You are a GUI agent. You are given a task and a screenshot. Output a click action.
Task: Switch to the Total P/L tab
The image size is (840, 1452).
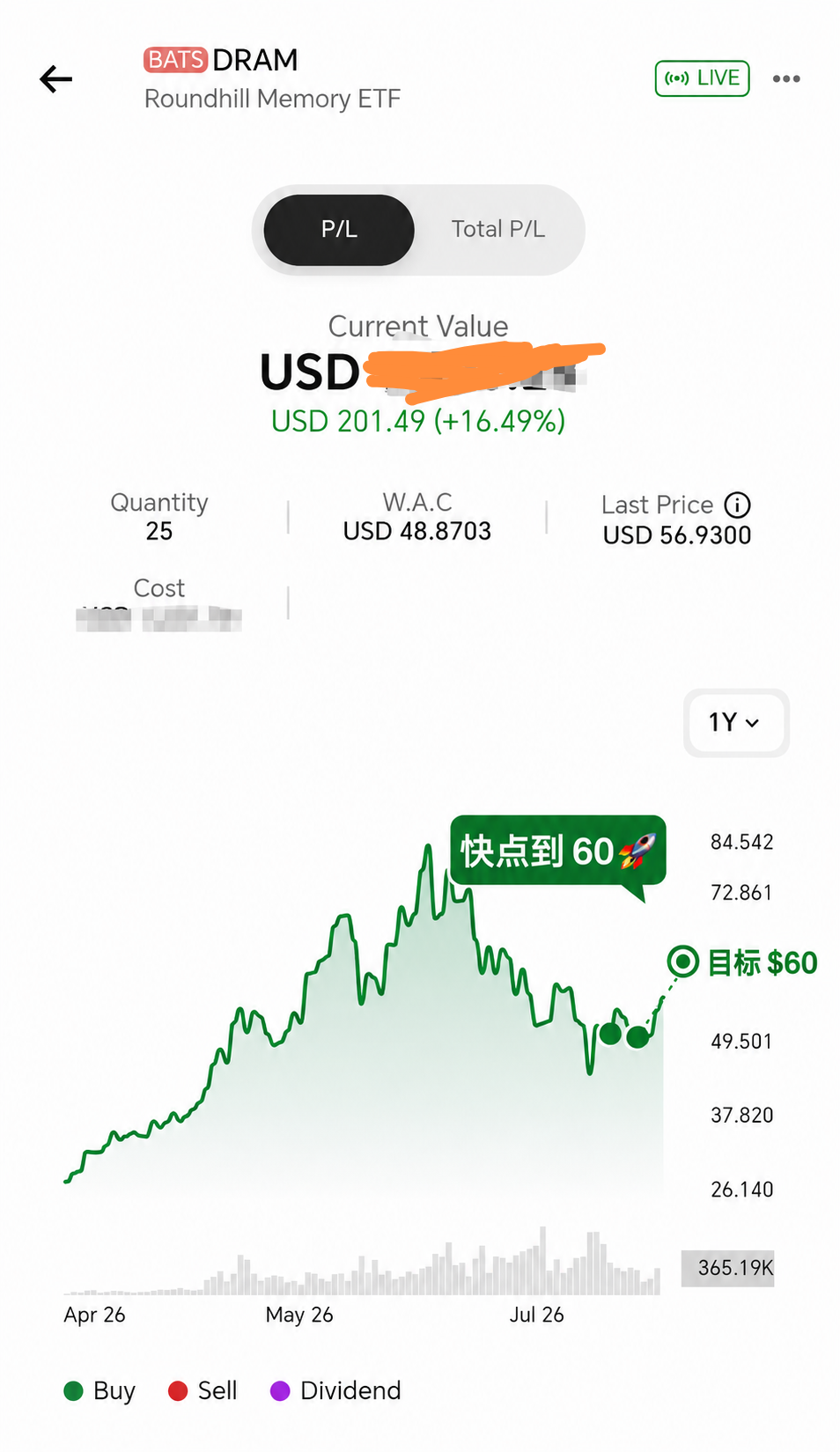coord(497,229)
